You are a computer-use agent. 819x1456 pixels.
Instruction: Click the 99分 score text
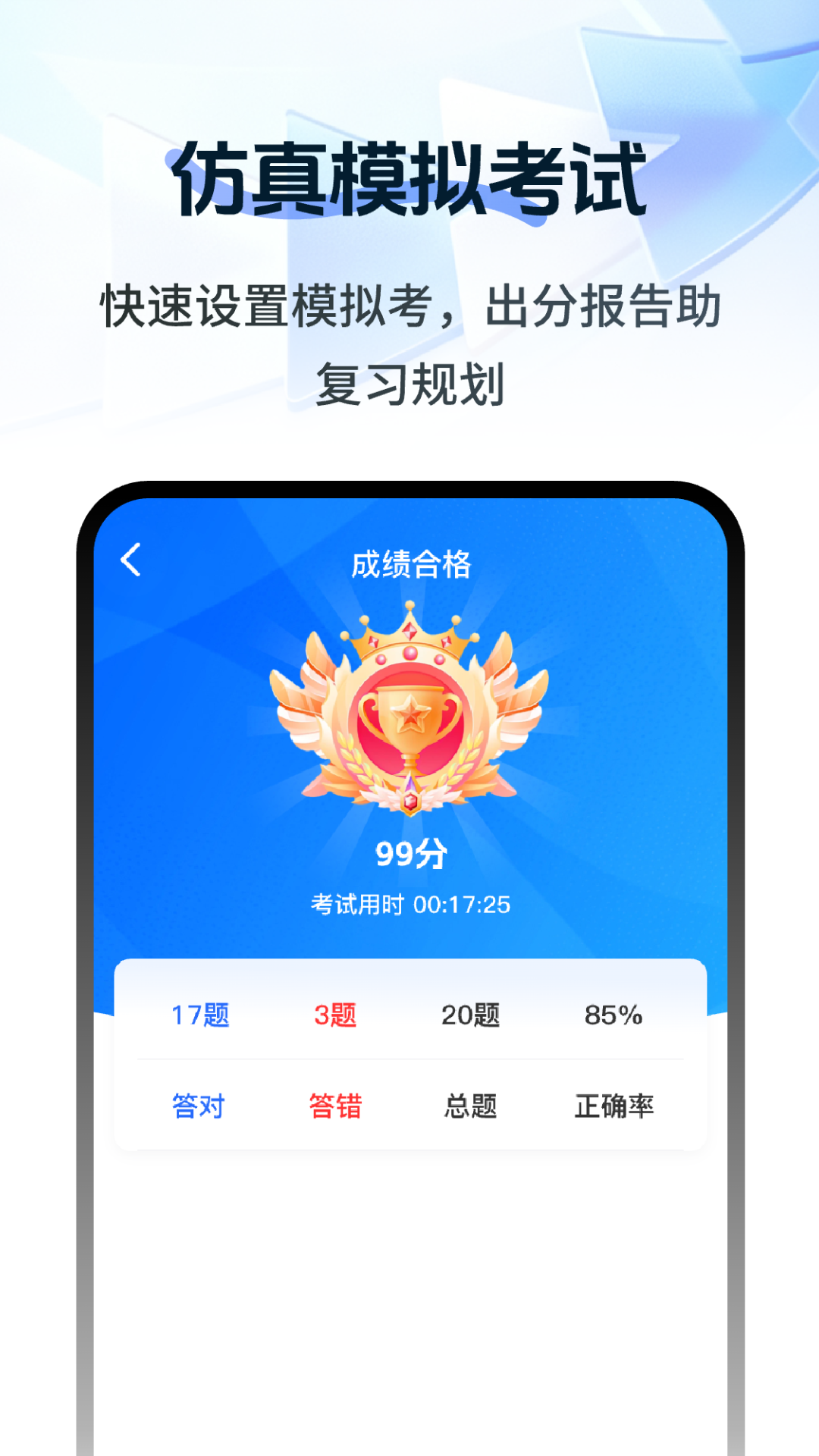coord(409,855)
